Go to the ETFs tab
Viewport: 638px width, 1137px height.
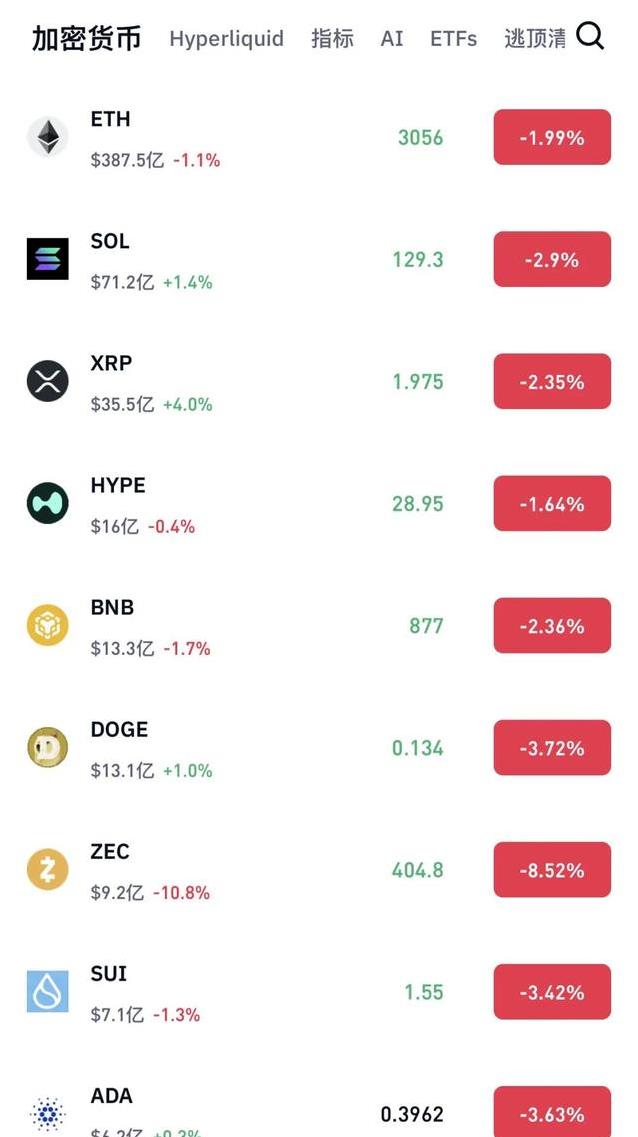point(453,39)
